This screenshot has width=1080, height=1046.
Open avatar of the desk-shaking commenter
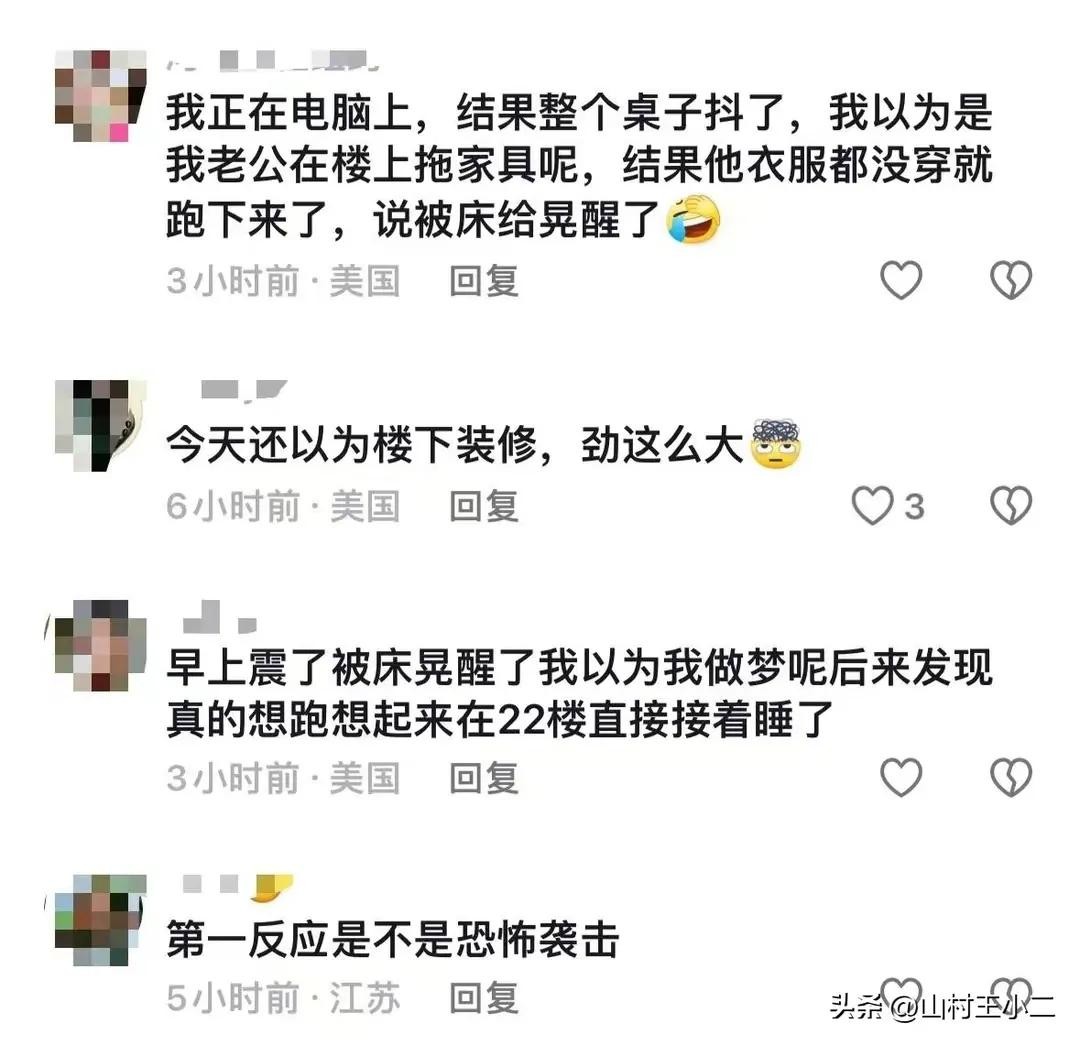[98, 96]
